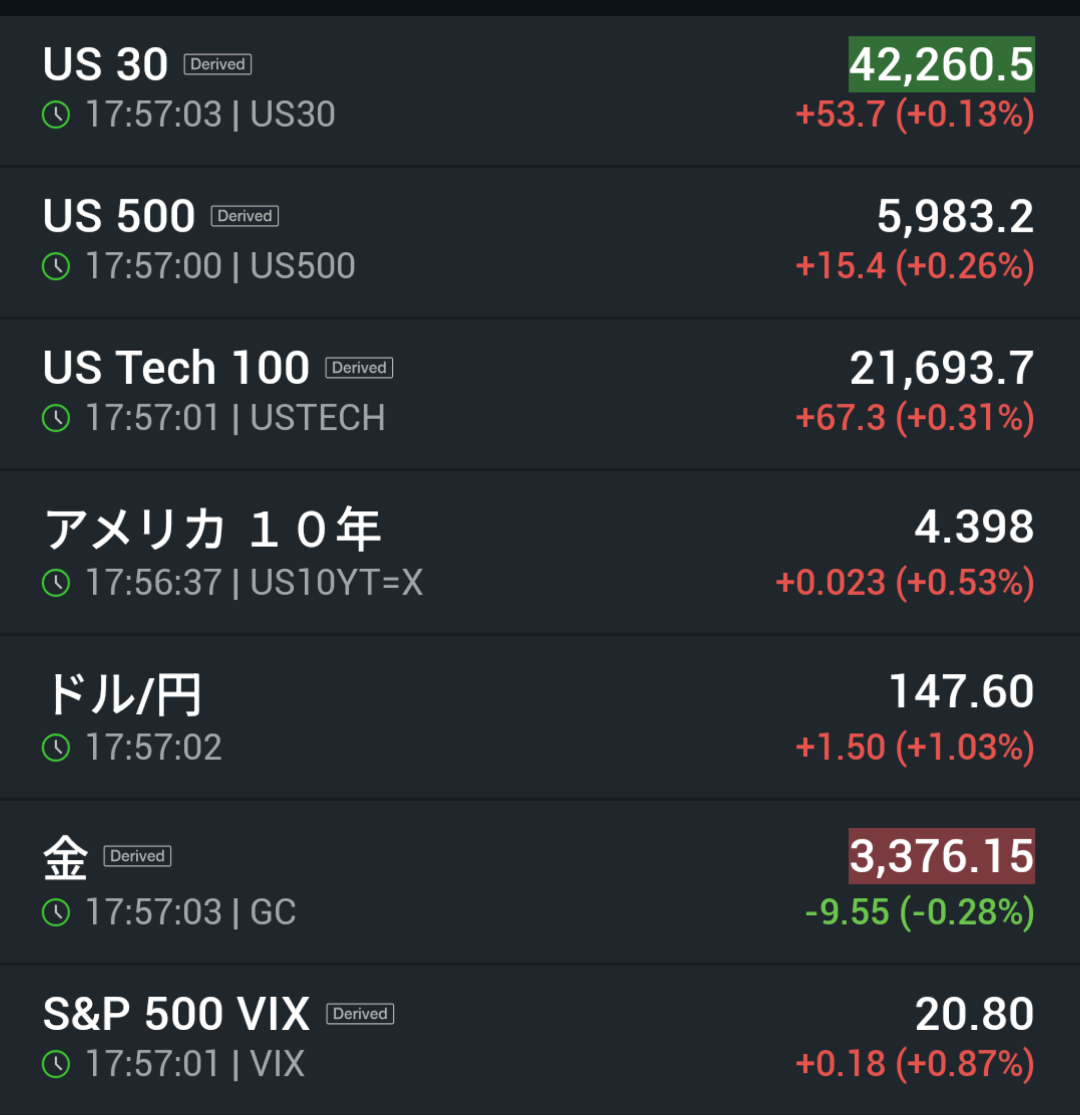Open the 金 (GC) gold row

click(540, 882)
